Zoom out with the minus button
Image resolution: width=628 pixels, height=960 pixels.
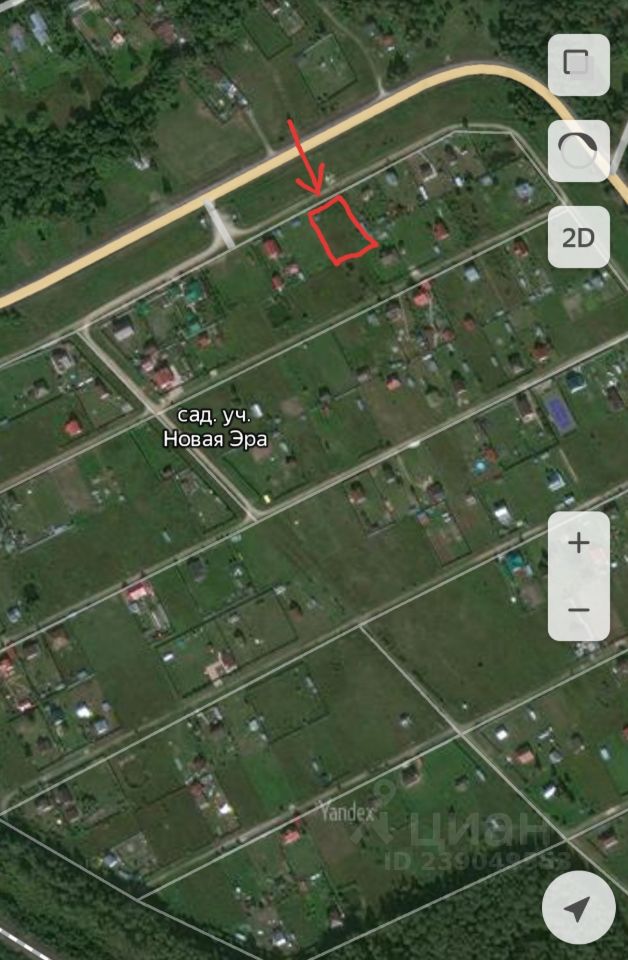click(578, 609)
